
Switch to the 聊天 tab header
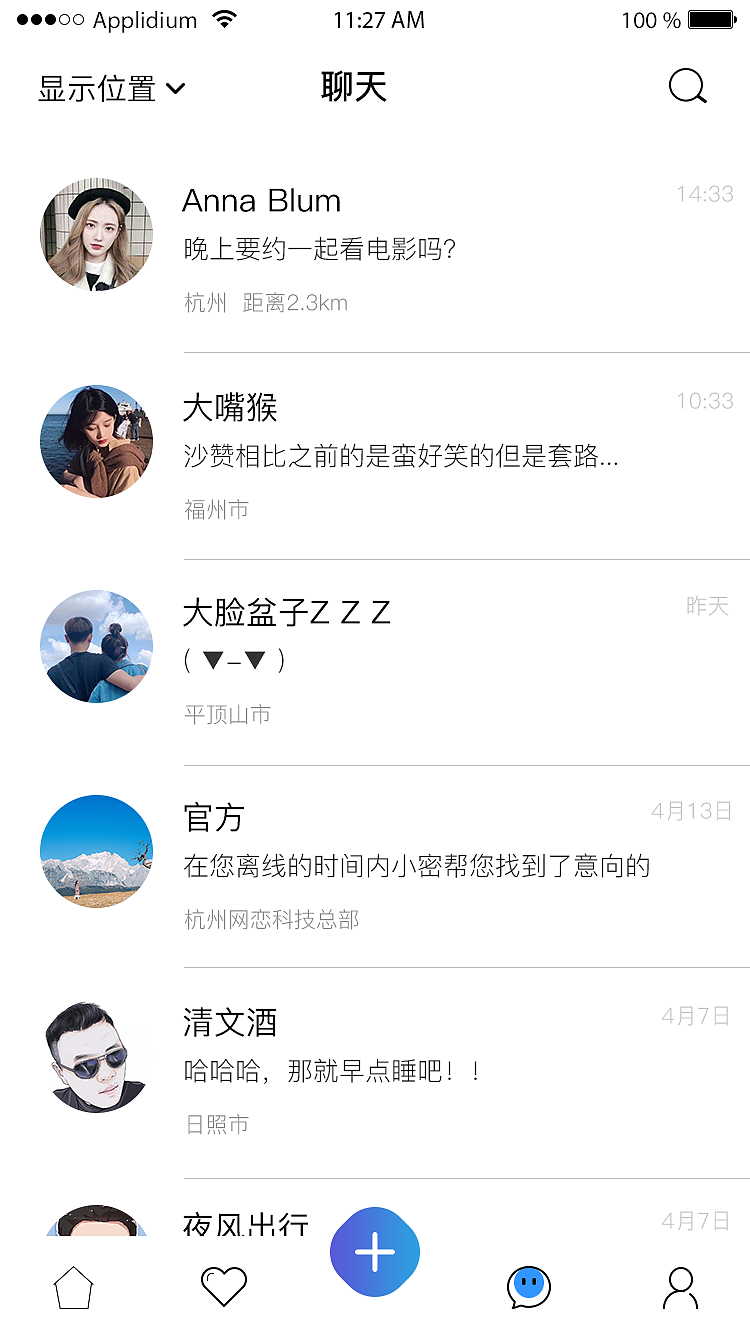point(352,86)
